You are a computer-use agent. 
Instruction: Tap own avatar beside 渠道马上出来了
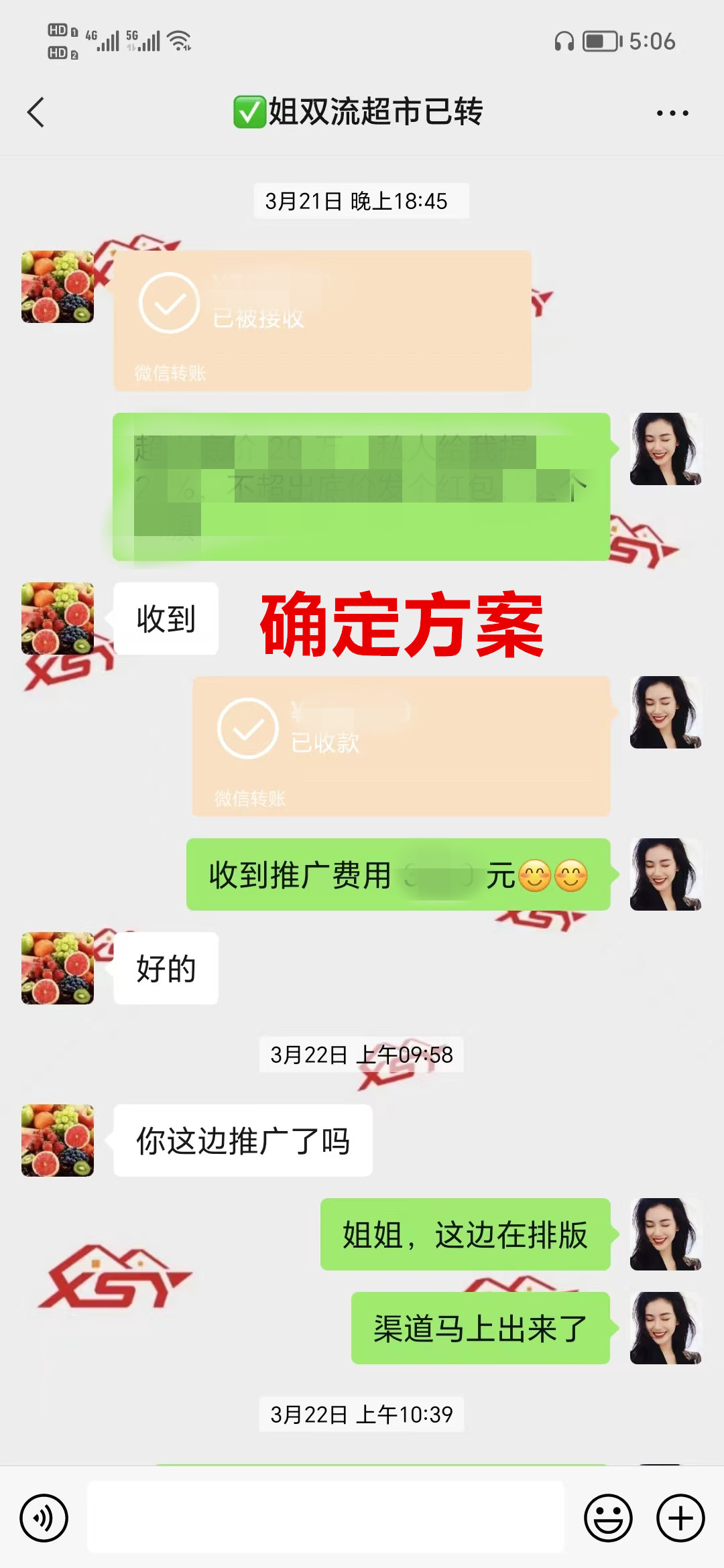[665, 1328]
